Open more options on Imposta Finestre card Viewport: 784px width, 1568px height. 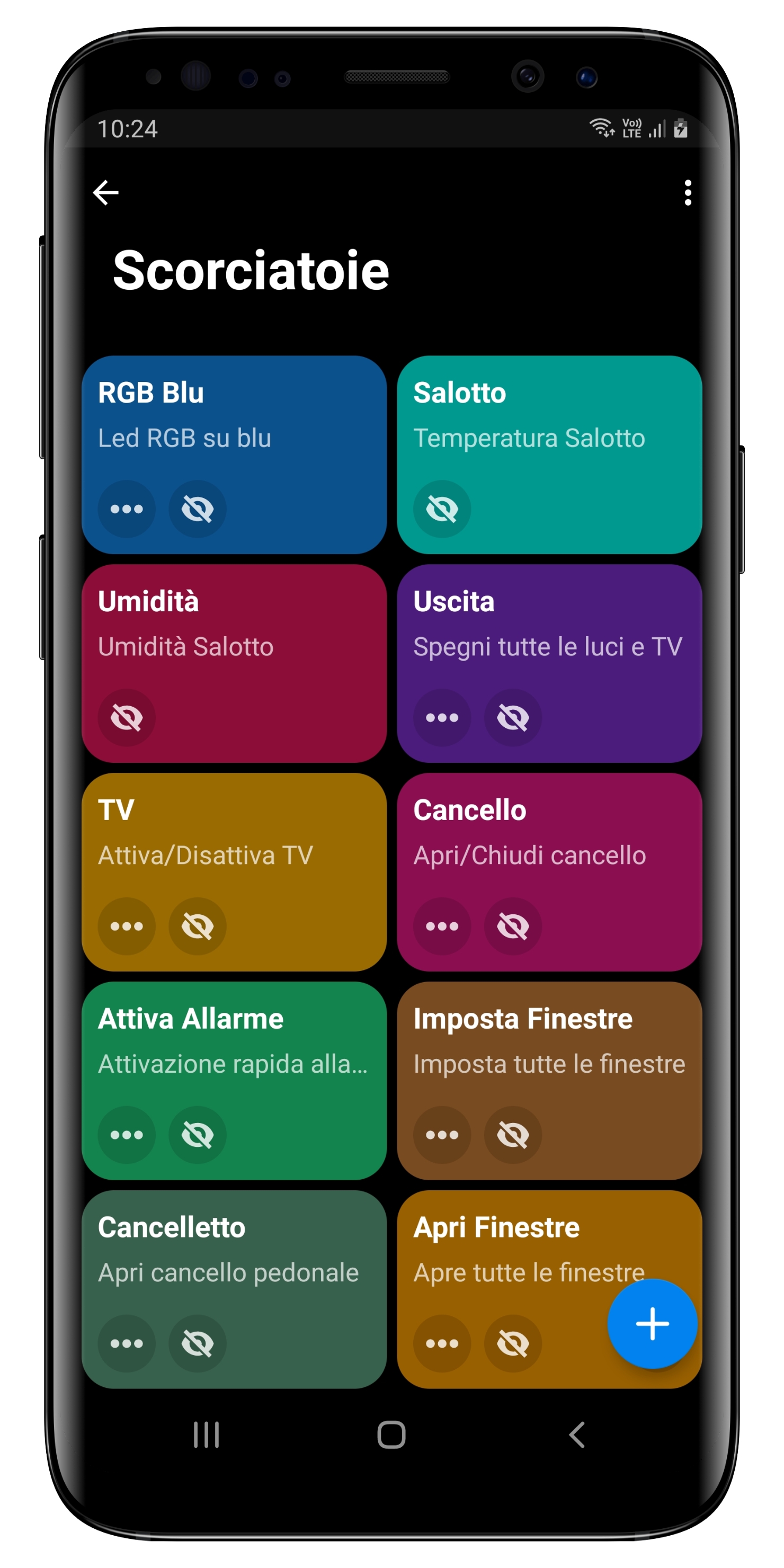click(x=442, y=1135)
